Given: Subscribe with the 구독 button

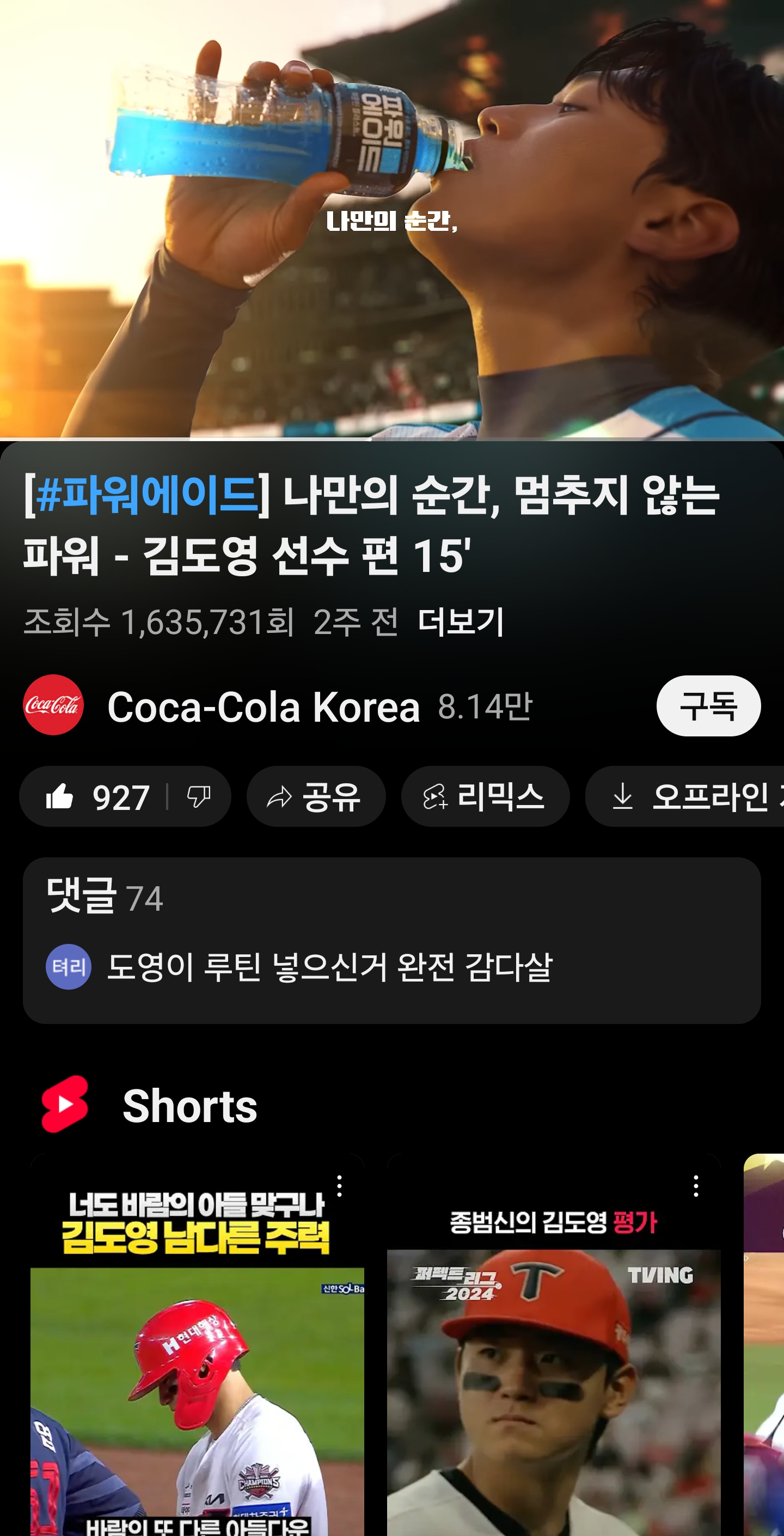Looking at the screenshot, I should (708, 706).
